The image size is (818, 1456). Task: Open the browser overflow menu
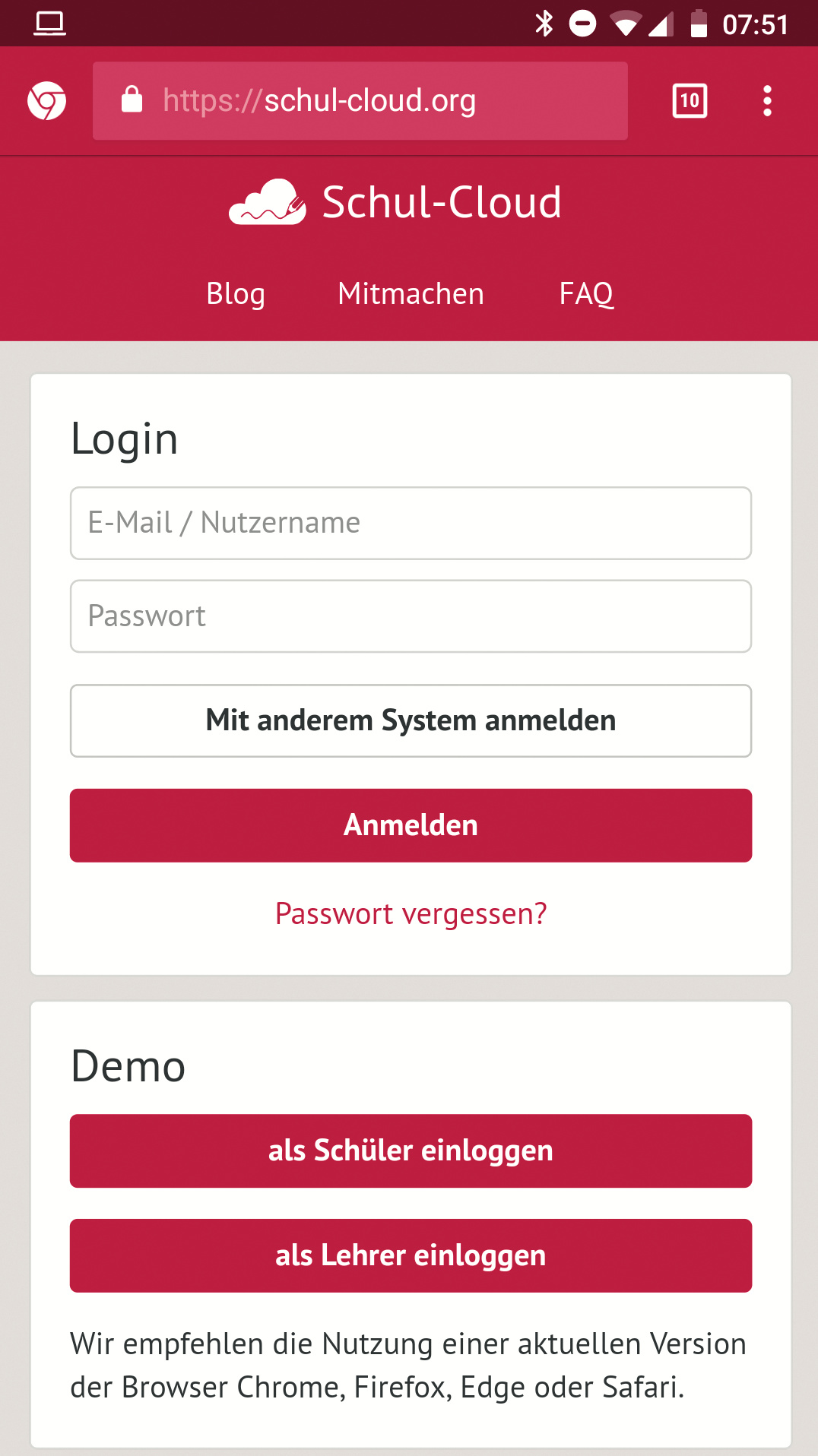pos(767,101)
